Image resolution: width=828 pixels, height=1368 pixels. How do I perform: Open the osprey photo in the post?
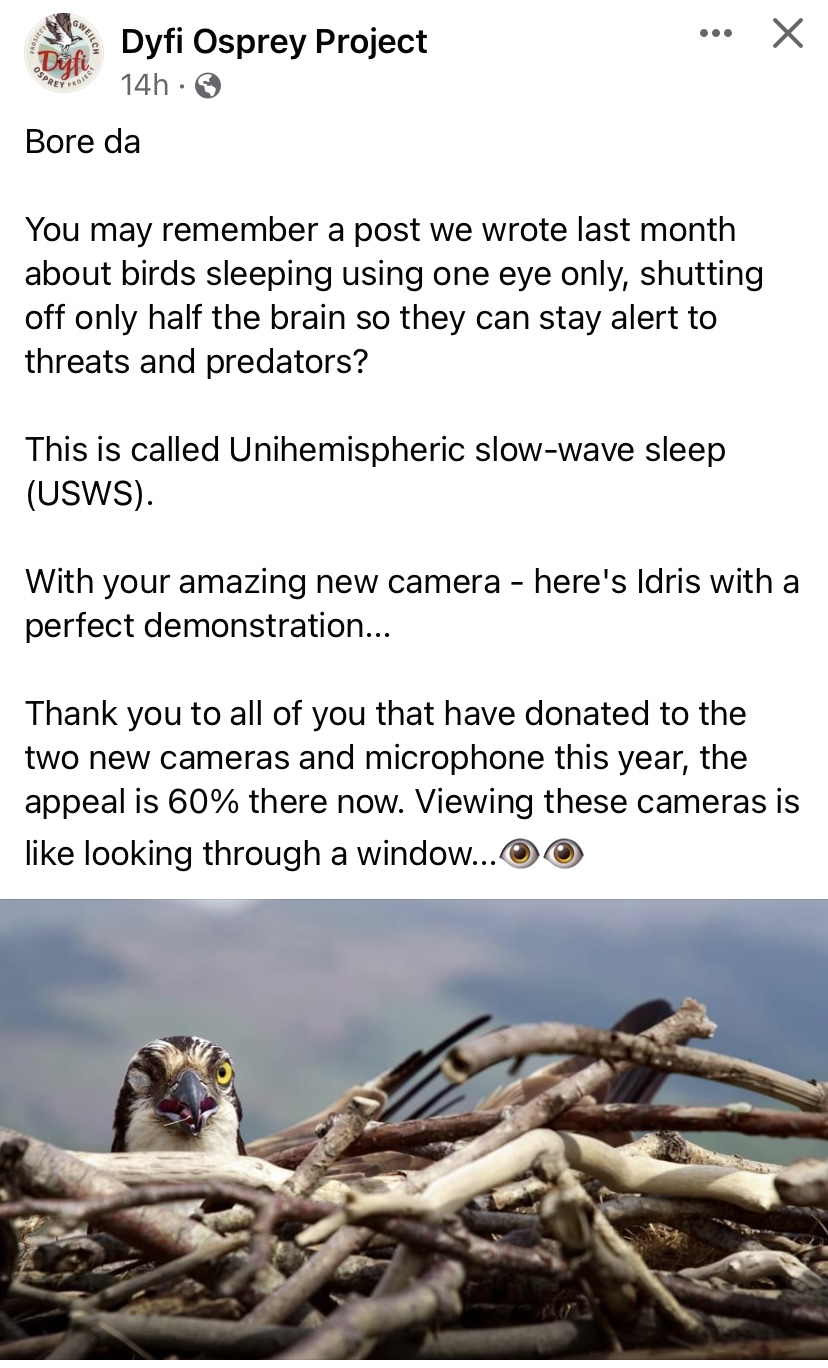coord(414,1133)
